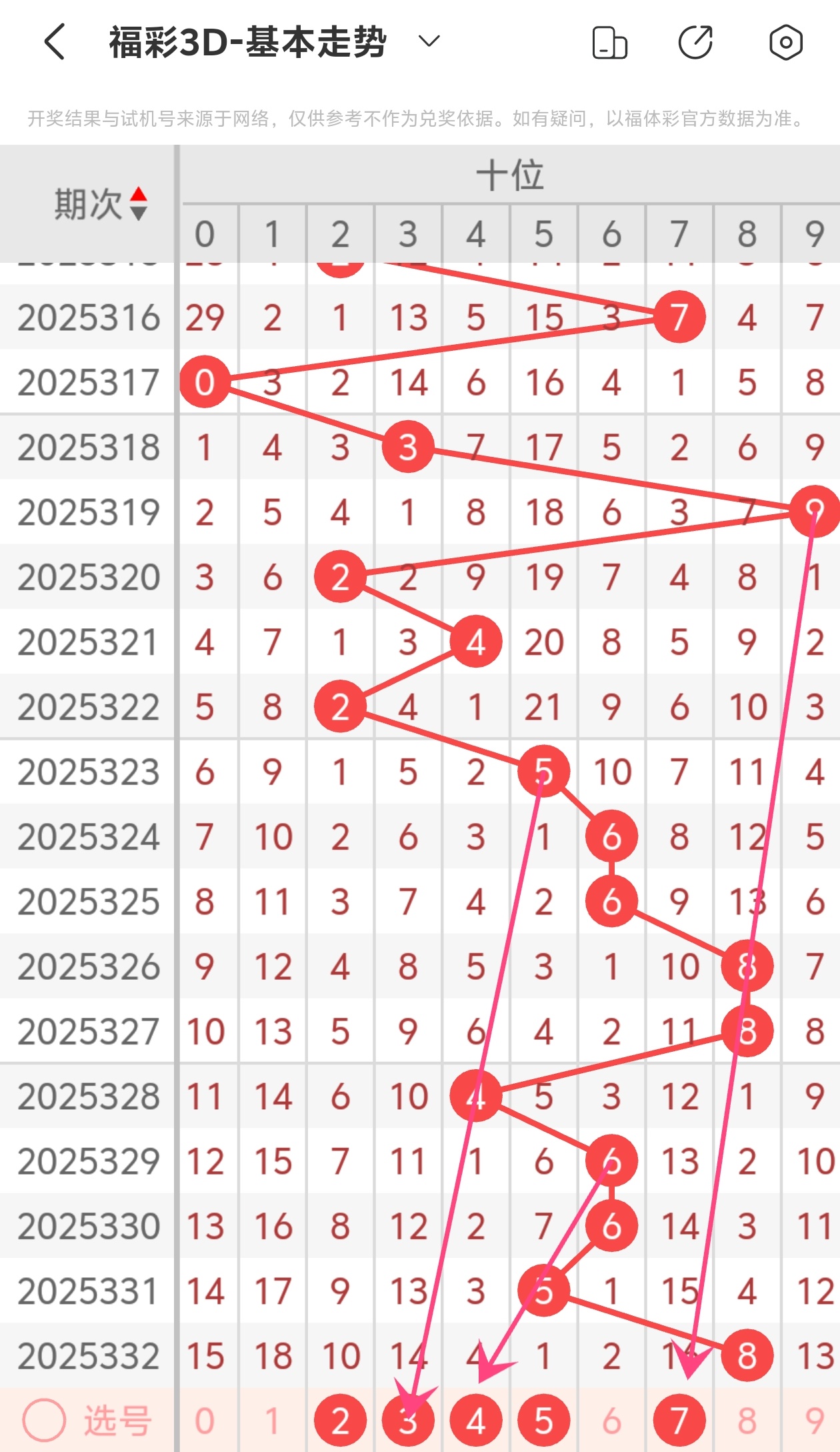This screenshot has width=840, height=1452.
Task: Deselect number 7 in the 选号 row
Action: coord(679,1421)
